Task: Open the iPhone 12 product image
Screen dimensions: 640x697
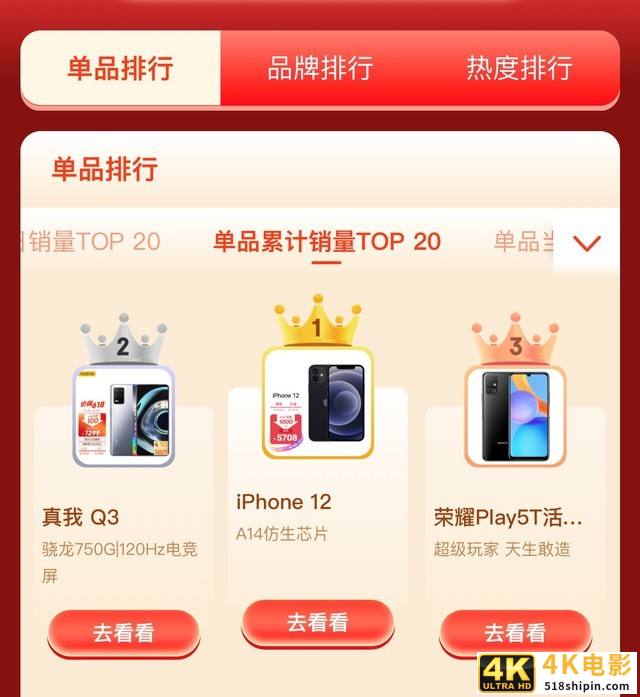Action: (x=318, y=402)
